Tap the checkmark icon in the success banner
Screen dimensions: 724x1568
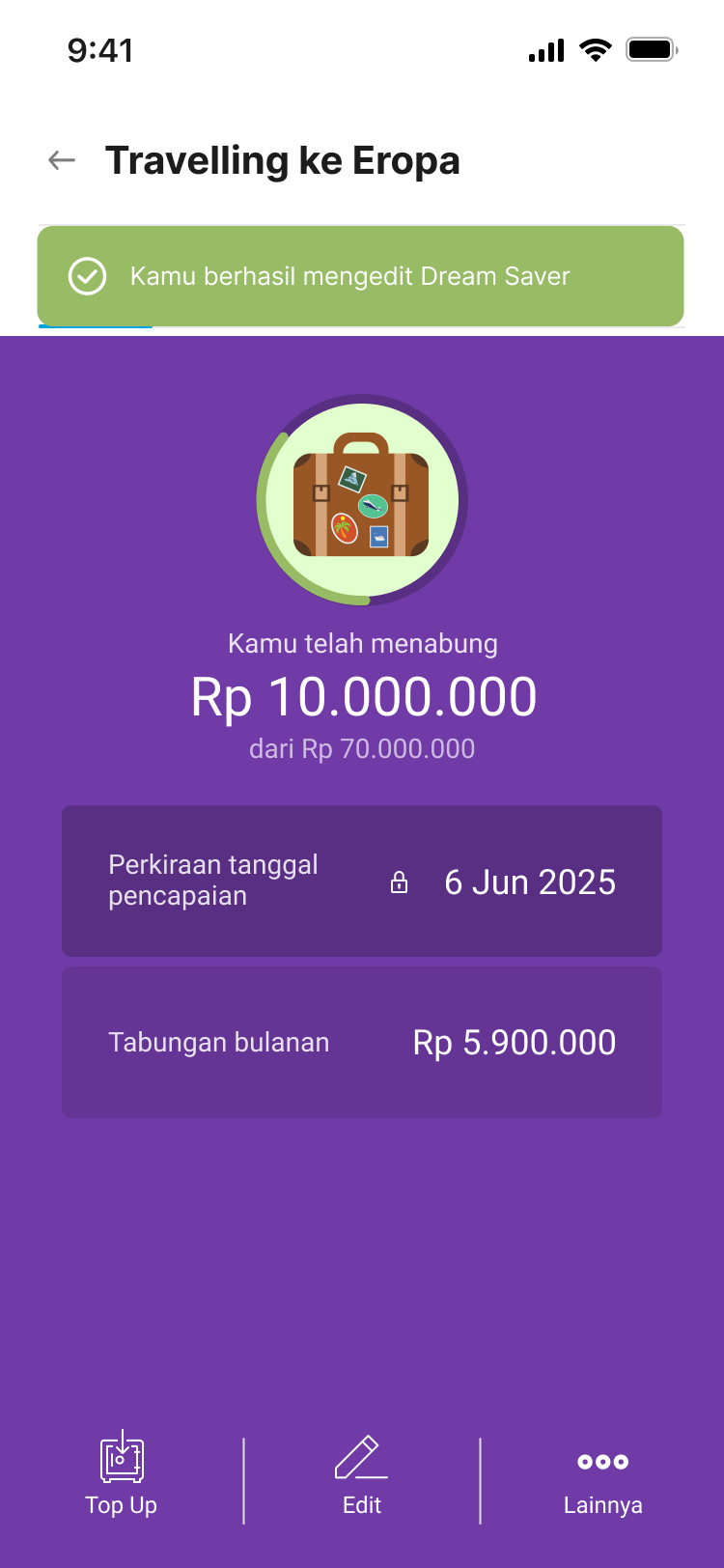click(x=87, y=276)
